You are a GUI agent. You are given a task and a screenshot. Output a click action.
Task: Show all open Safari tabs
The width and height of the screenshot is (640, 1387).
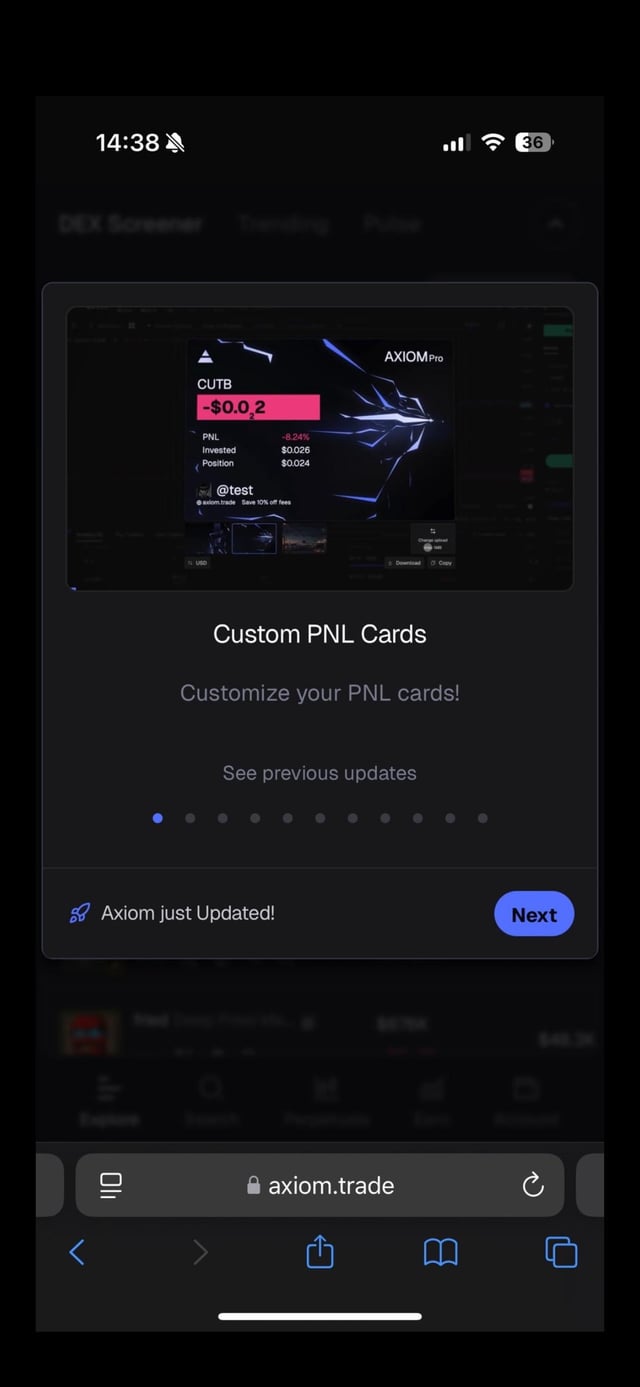click(561, 1252)
